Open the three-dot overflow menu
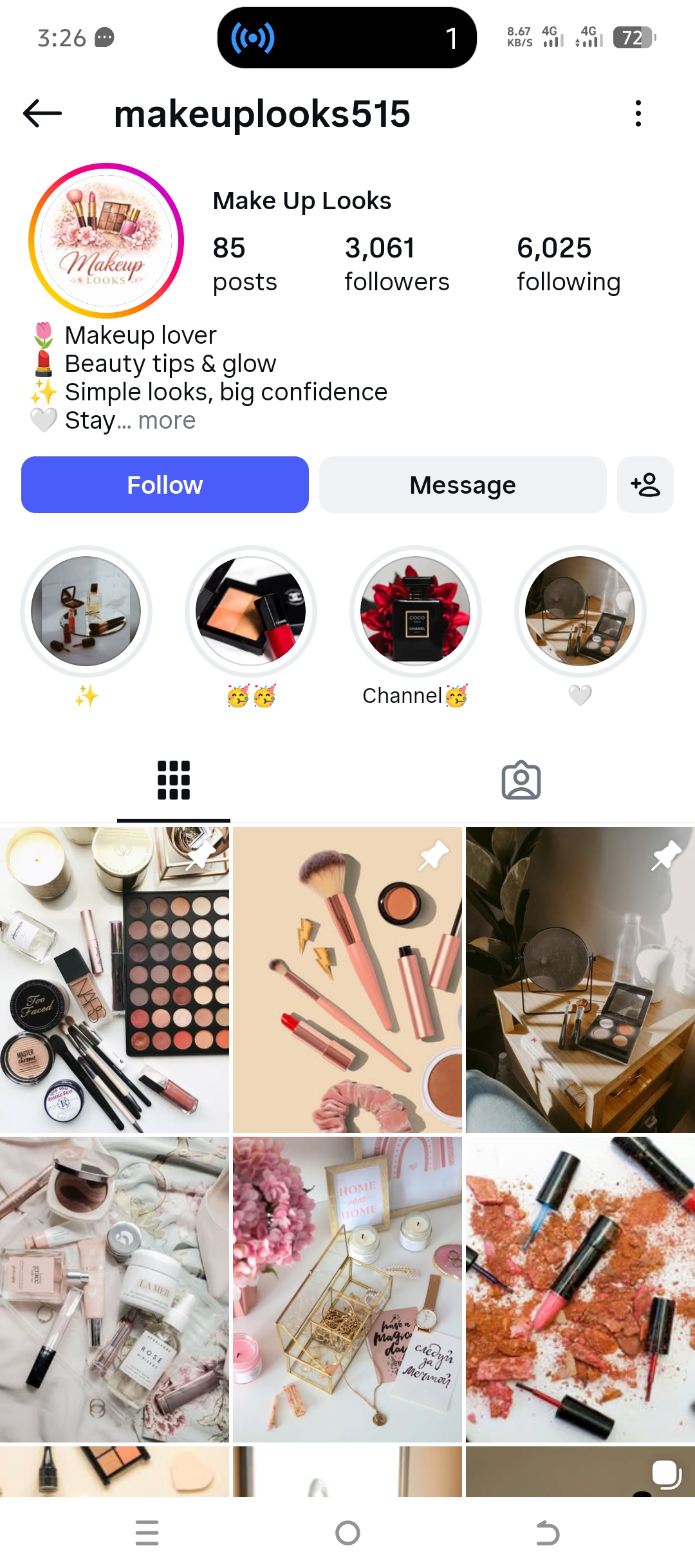Viewport: 695px width, 1568px height. pyautogui.click(x=638, y=114)
